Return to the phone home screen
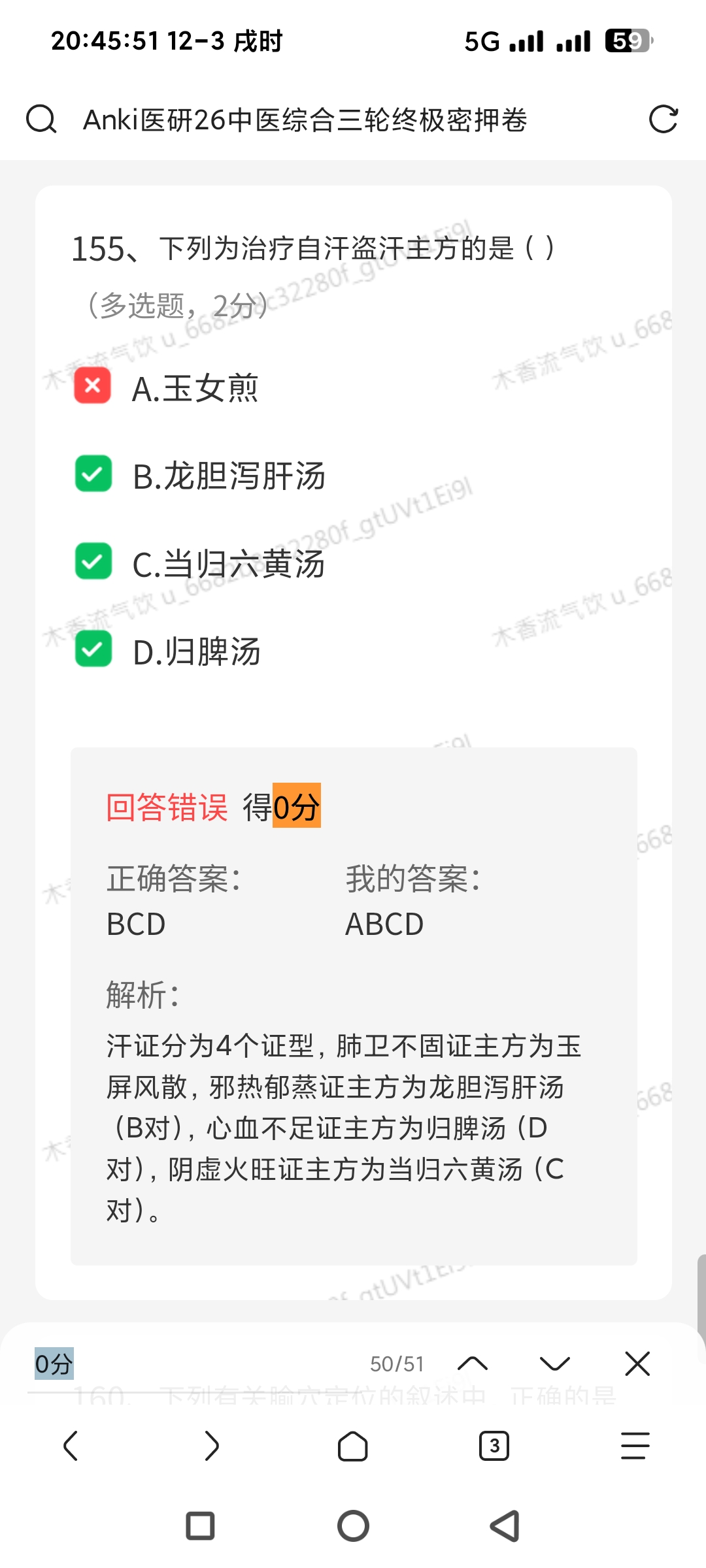706x1568 pixels. point(353,1526)
